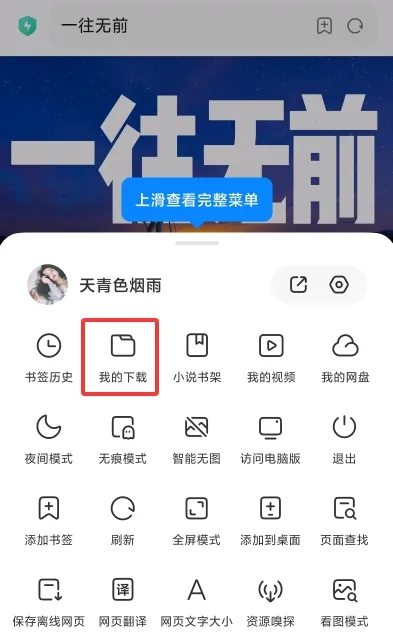
Task: Turn on 无痕模式 incognito mode
Action: coord(122,439)
